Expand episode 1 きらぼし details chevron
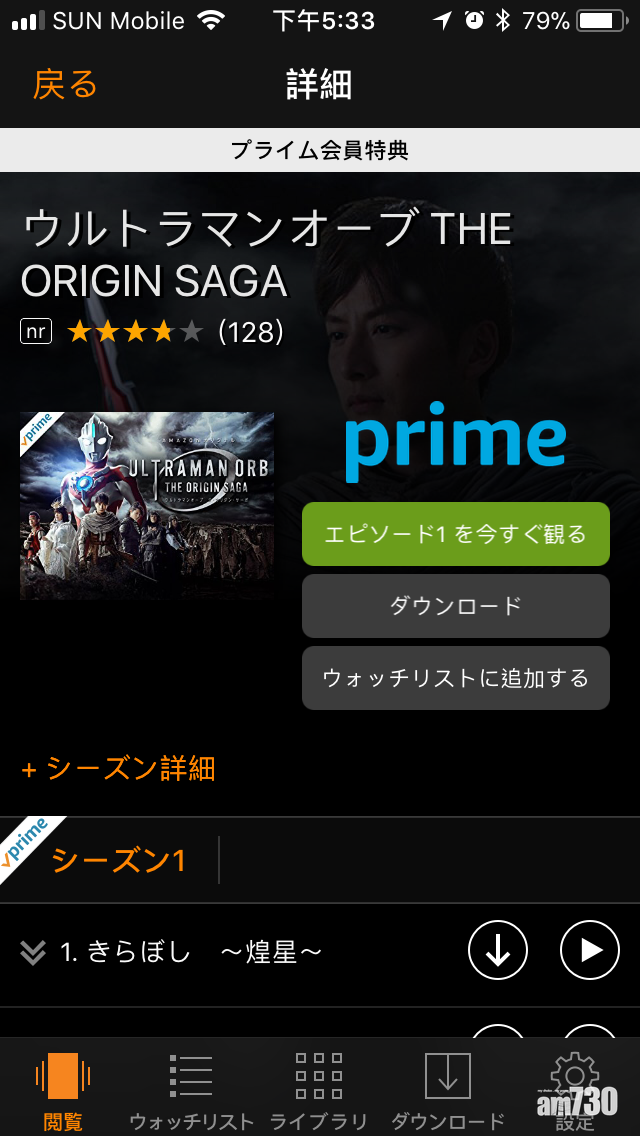Screen dimensions: 640x1136 33,952
